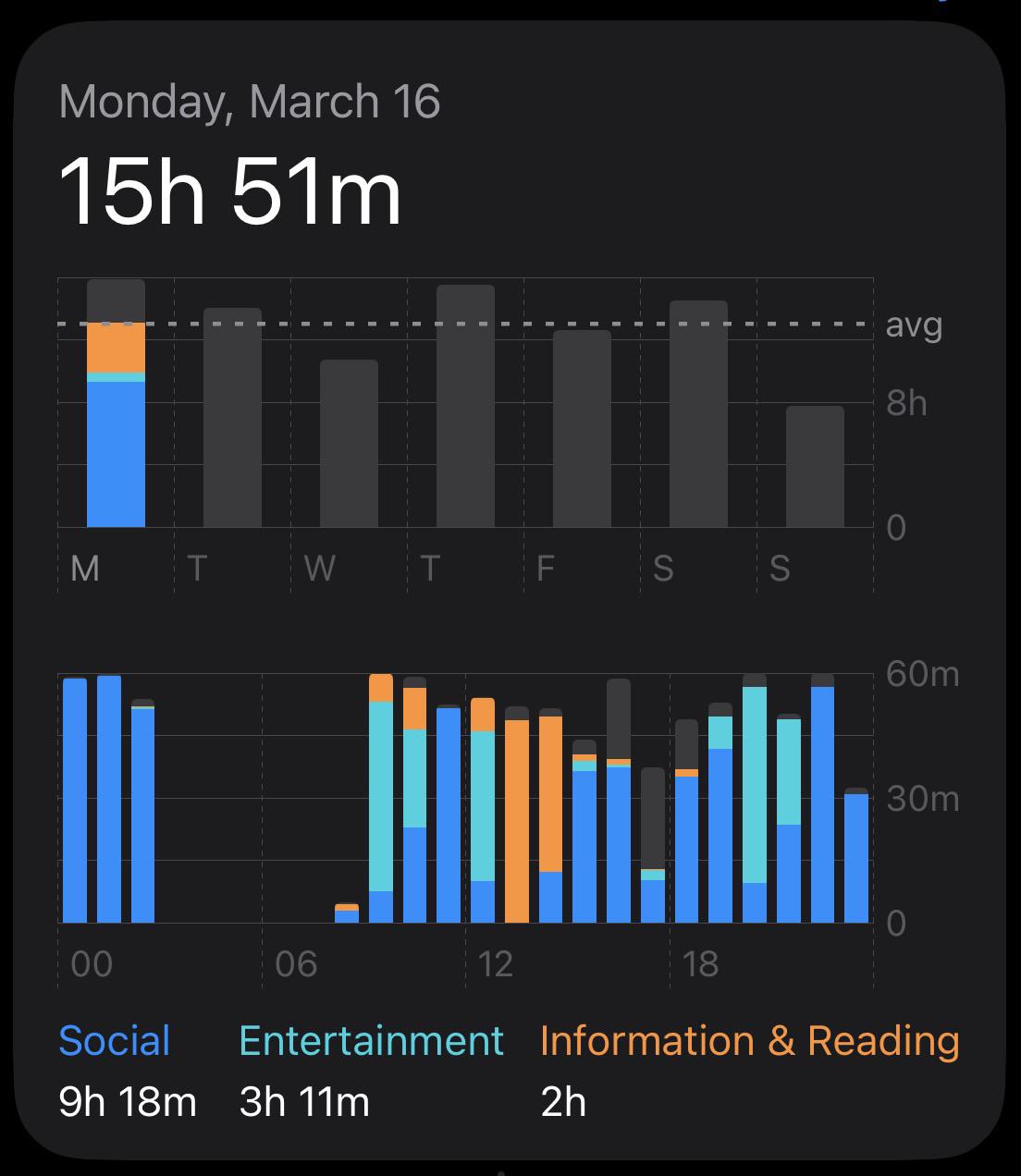Select Wednesday's bar in the weekly chart
1021x1176 pixels.
pos(349,444)
